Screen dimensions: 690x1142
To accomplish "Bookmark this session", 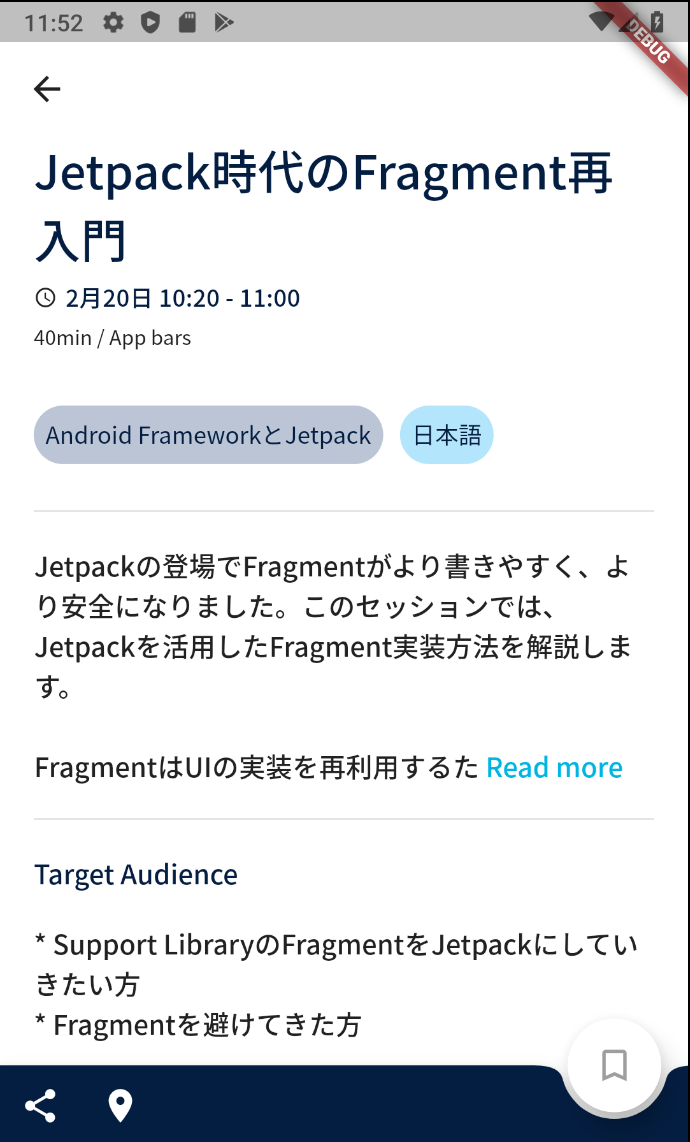I will coord(614,1066).
